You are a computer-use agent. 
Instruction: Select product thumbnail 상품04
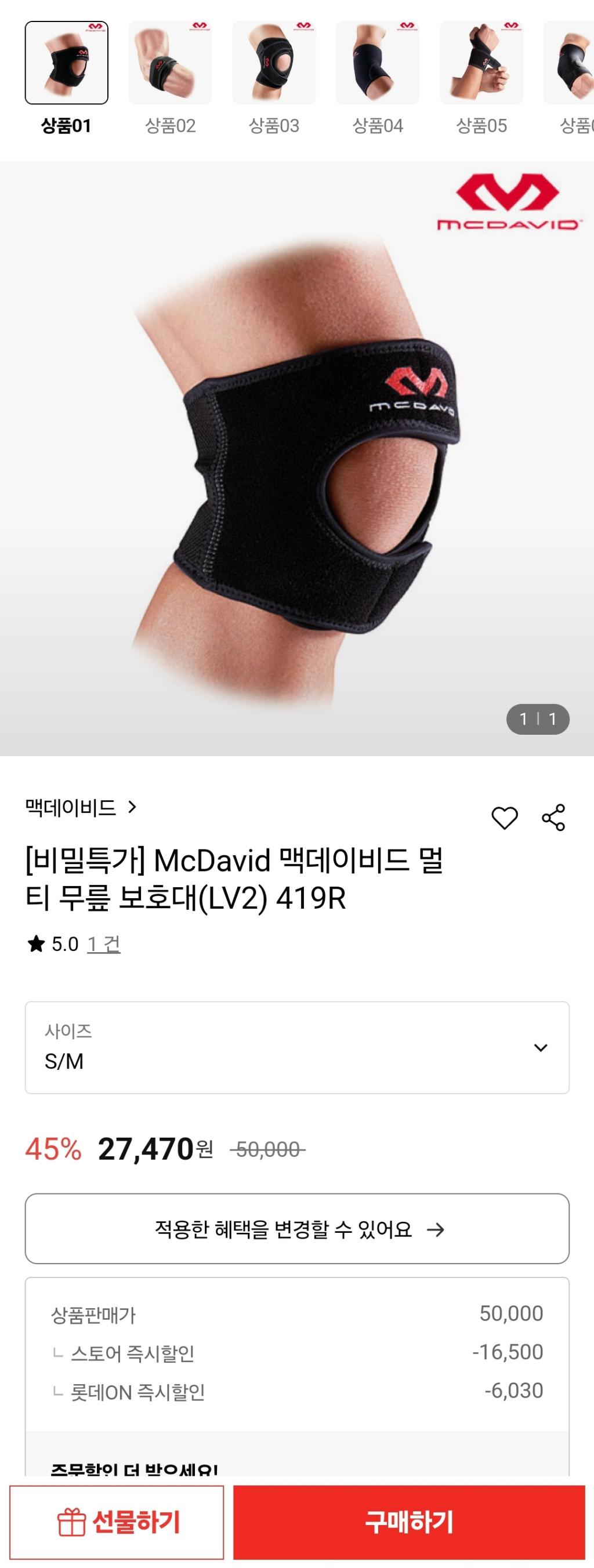(377, 63)
